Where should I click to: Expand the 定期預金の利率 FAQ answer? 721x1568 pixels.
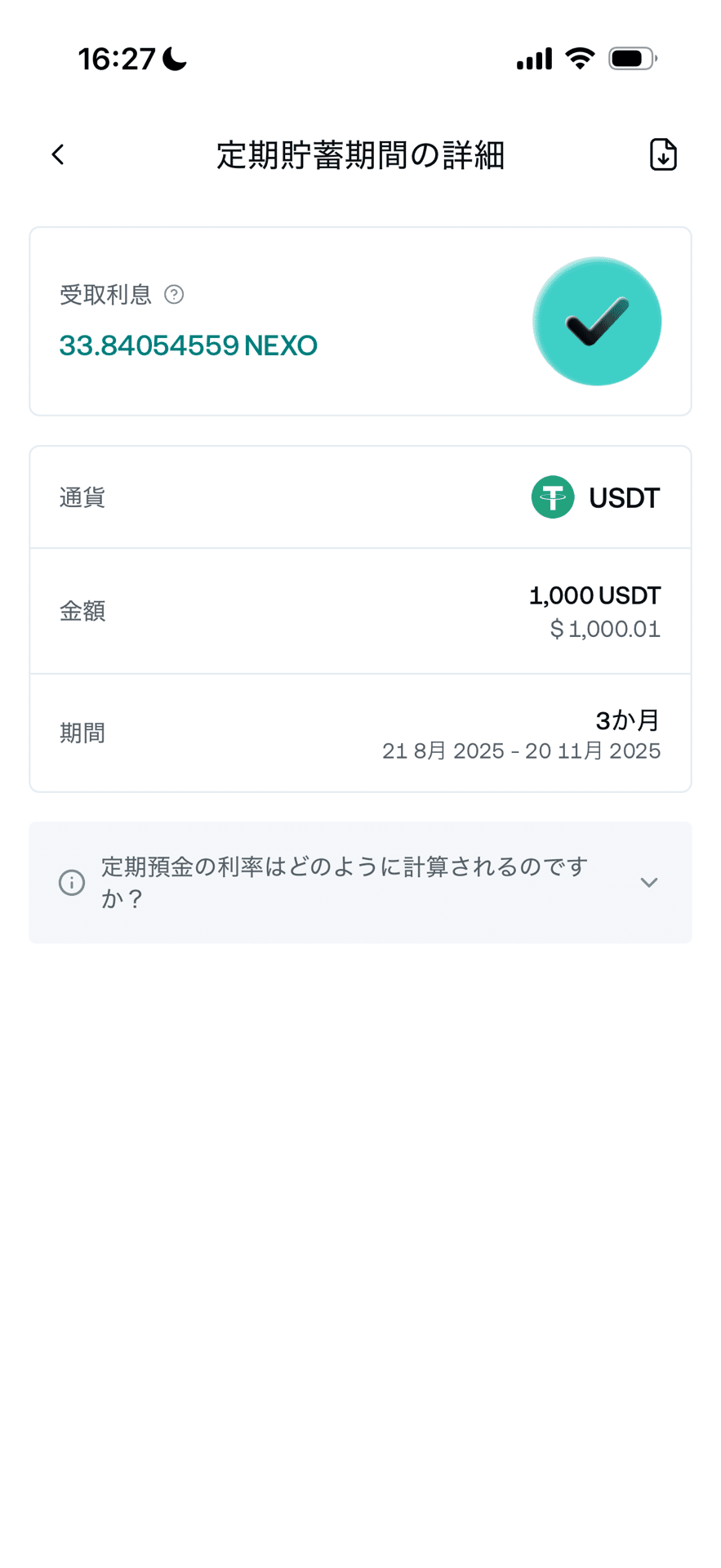click(360, 883)
